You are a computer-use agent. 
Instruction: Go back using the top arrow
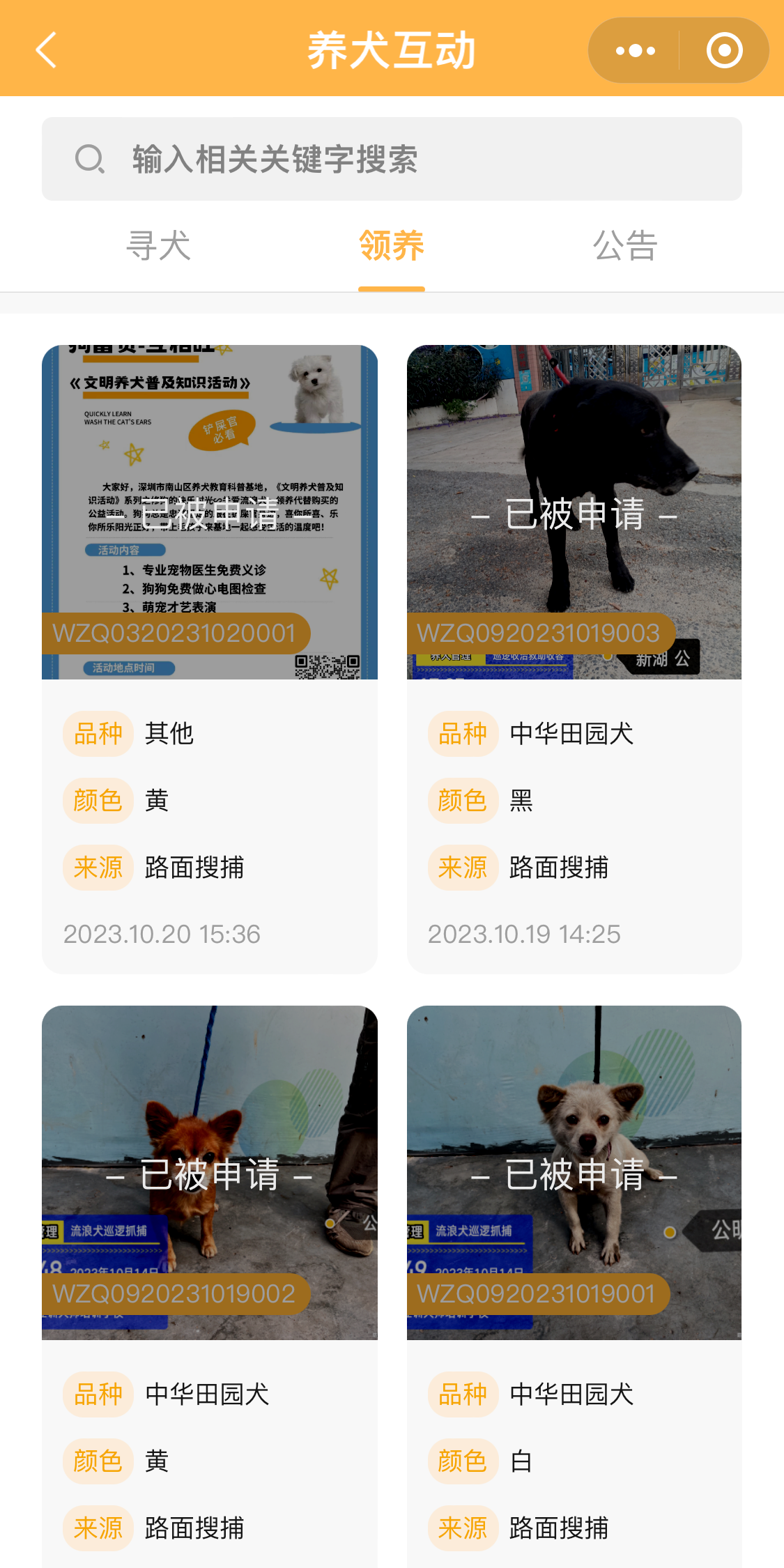click(x=46, y=50)
